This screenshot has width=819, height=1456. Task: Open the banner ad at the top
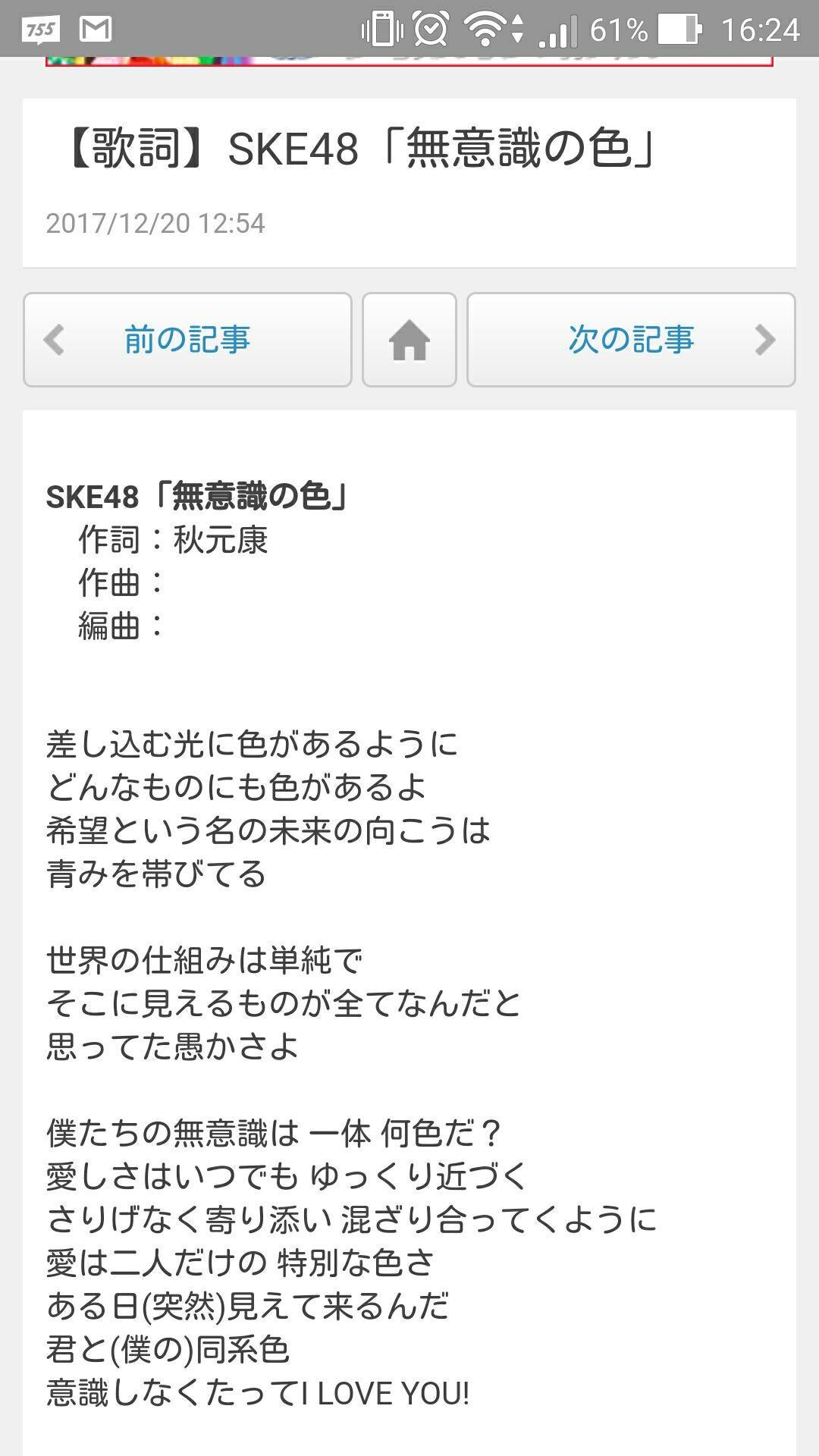tap(409, 60)
